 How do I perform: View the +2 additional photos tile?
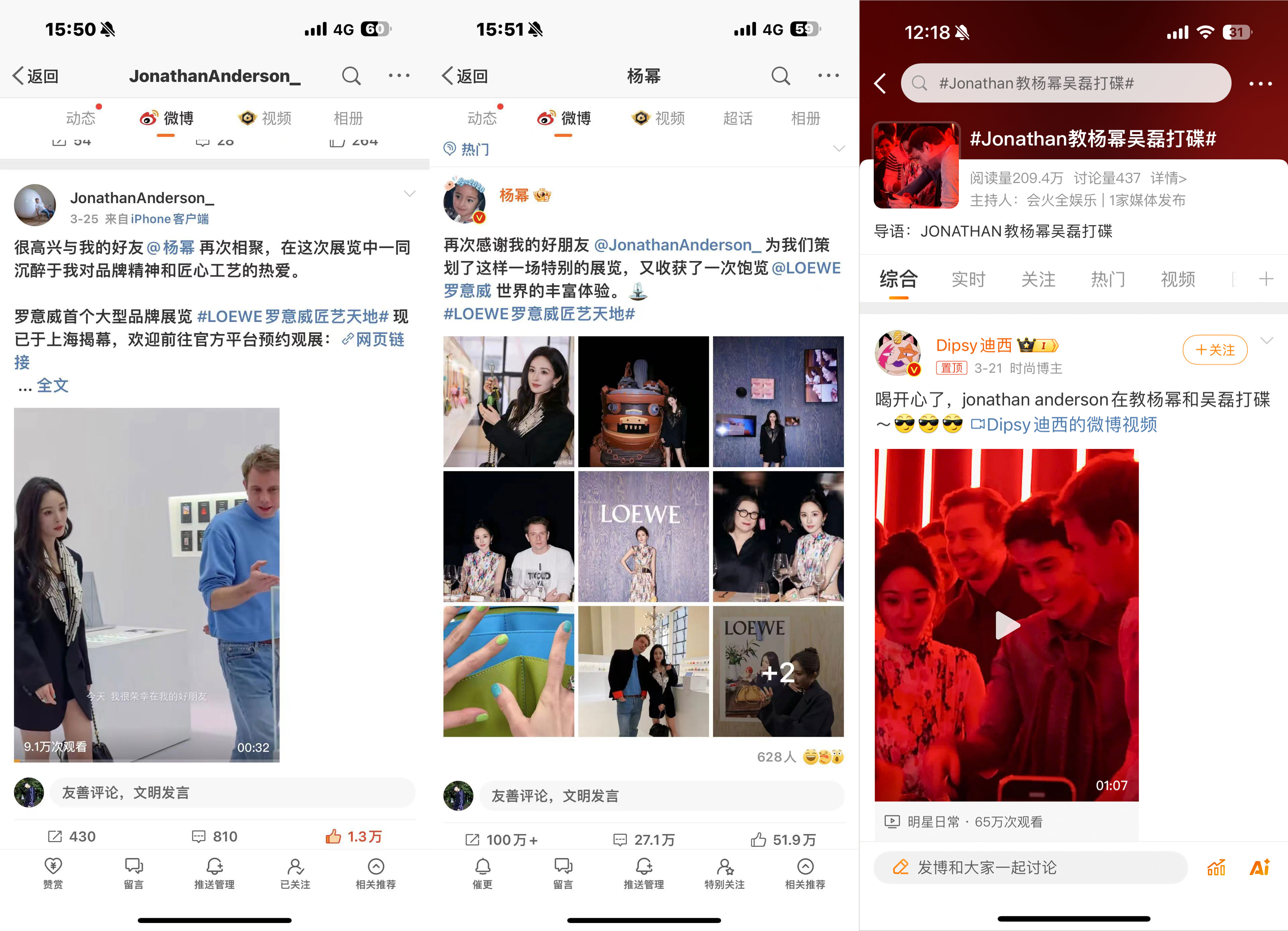click(778, 672)
